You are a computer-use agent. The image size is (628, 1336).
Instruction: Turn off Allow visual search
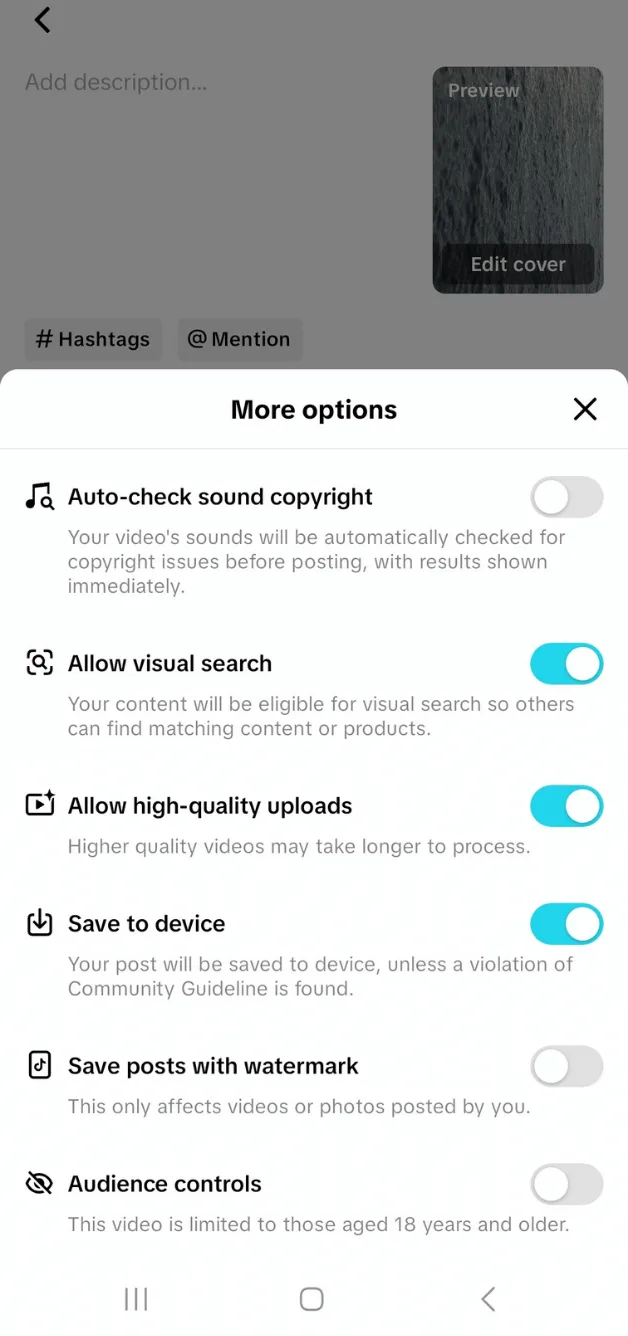pos(566,663)
